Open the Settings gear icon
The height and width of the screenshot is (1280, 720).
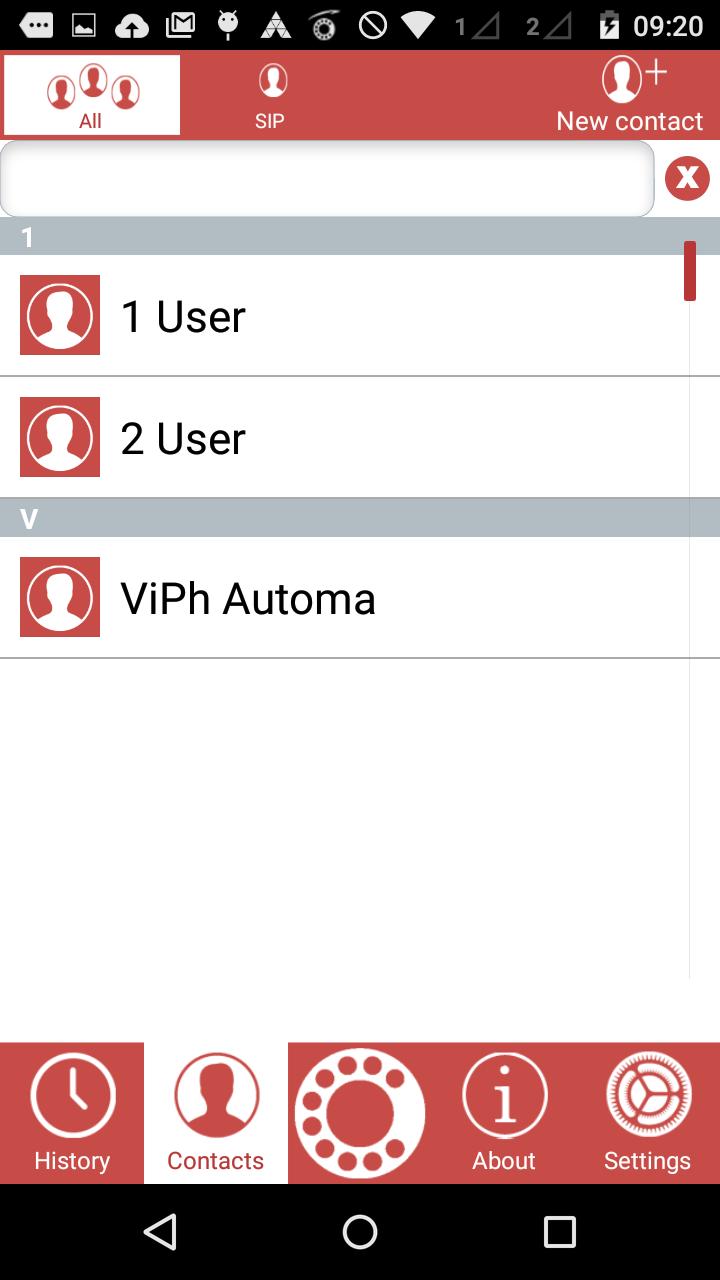click(647, 1095)
